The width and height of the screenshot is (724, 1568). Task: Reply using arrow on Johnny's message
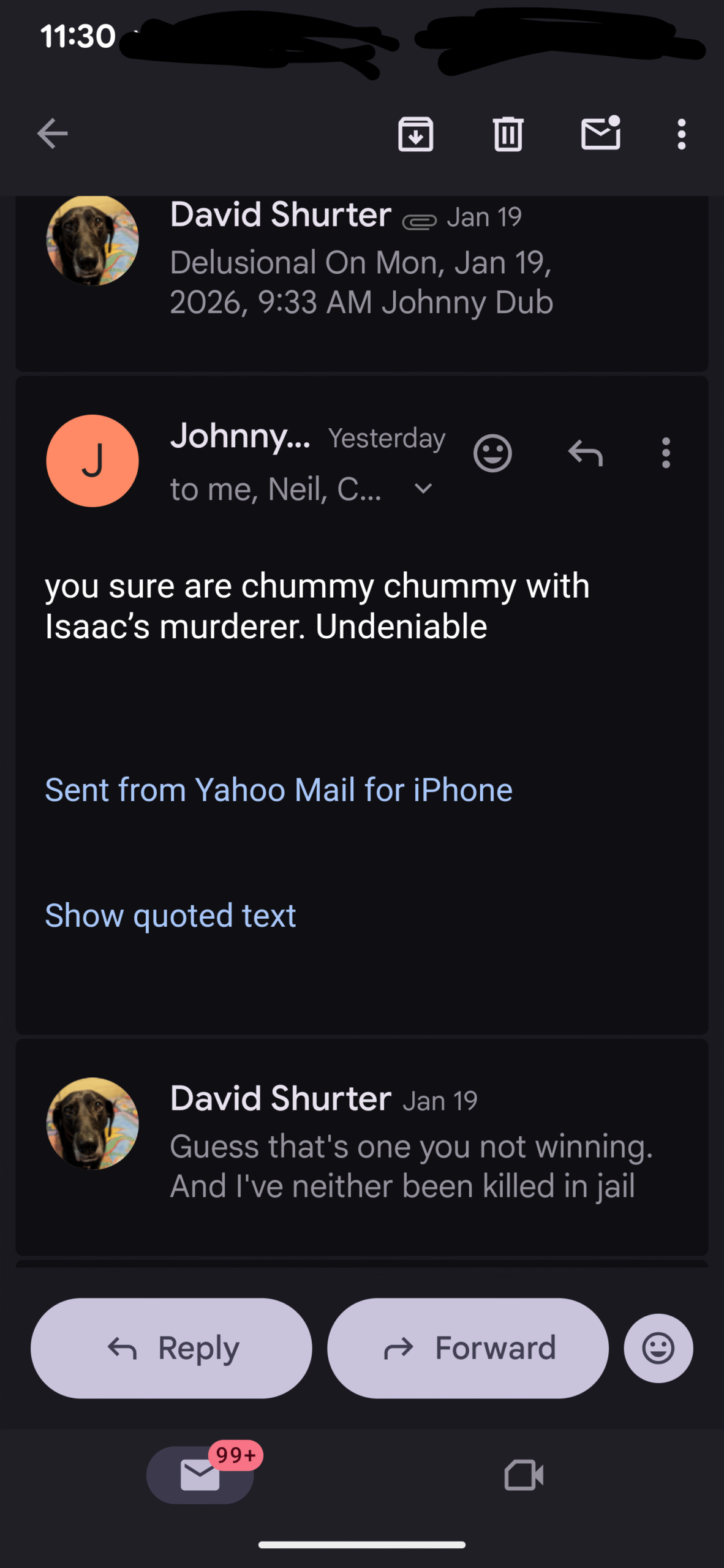(586, 454)
